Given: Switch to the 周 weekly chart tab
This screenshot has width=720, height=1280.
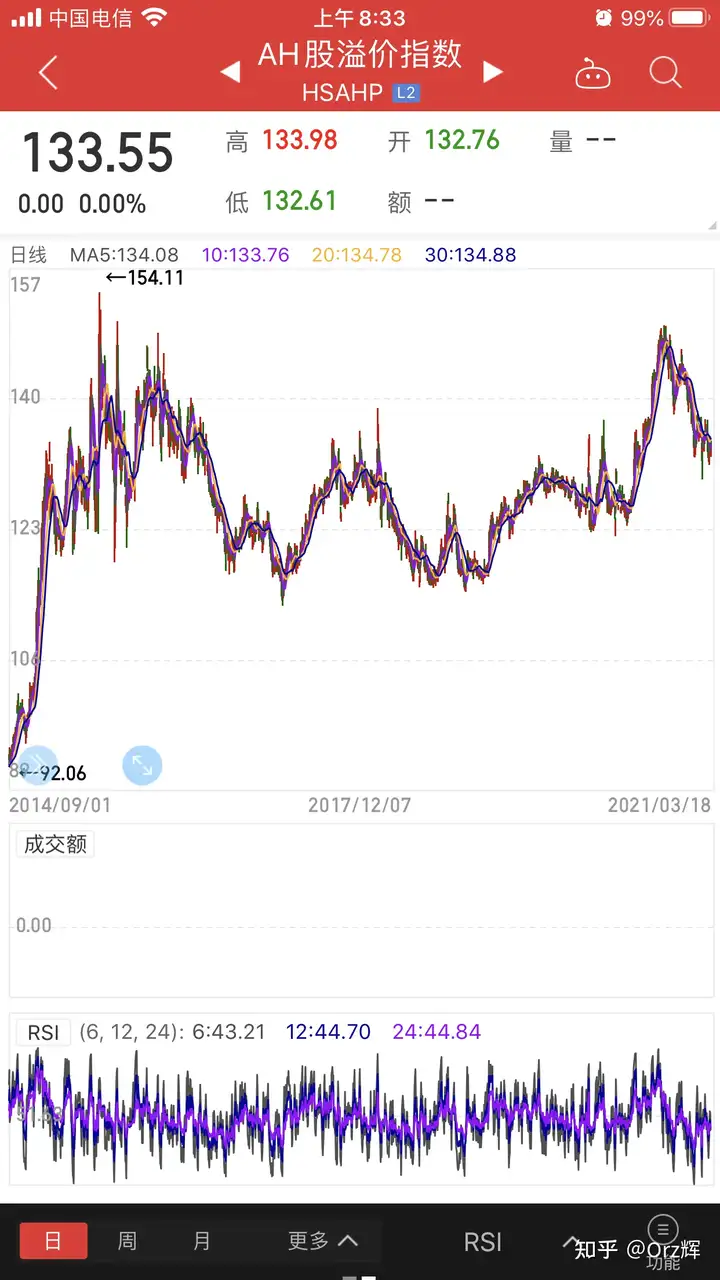Looking at the screenshot, I should pyautogui.click(x=127, y=1241).
